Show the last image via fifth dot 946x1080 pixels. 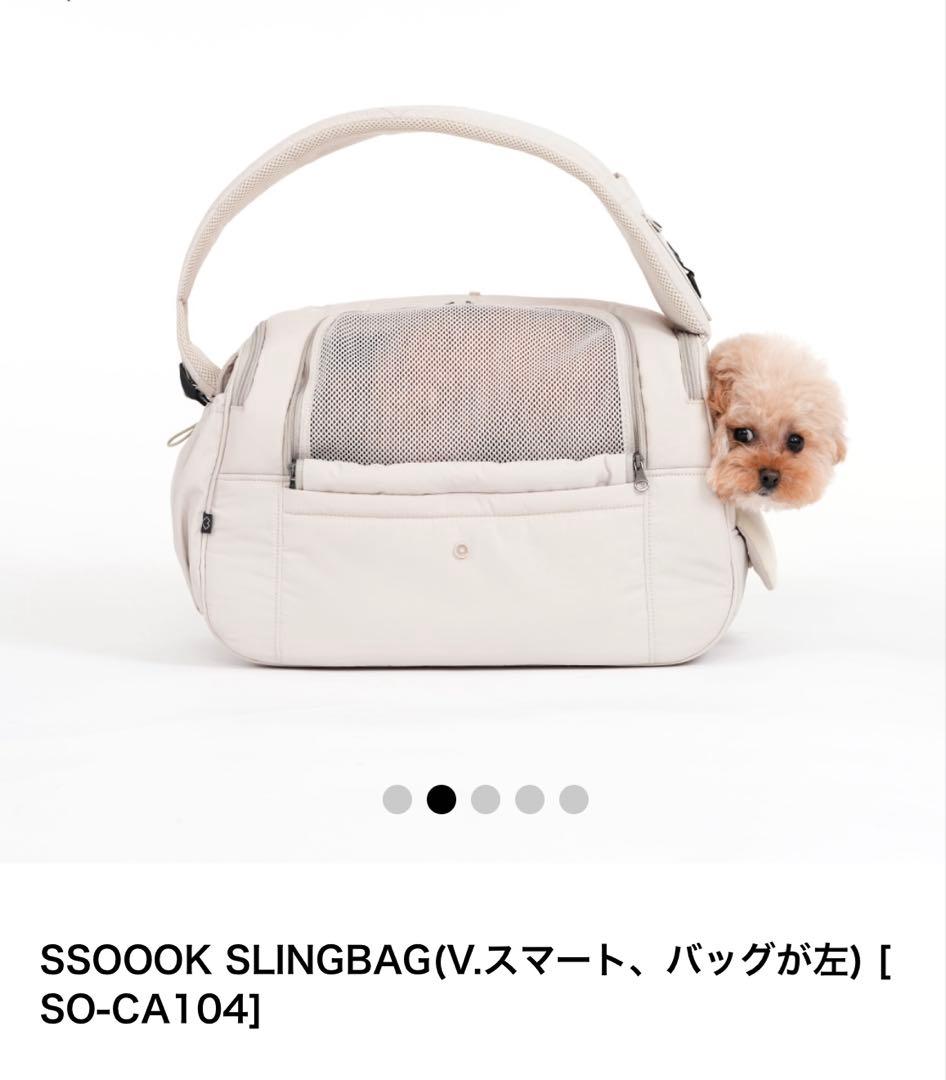[x=573, y=799]
